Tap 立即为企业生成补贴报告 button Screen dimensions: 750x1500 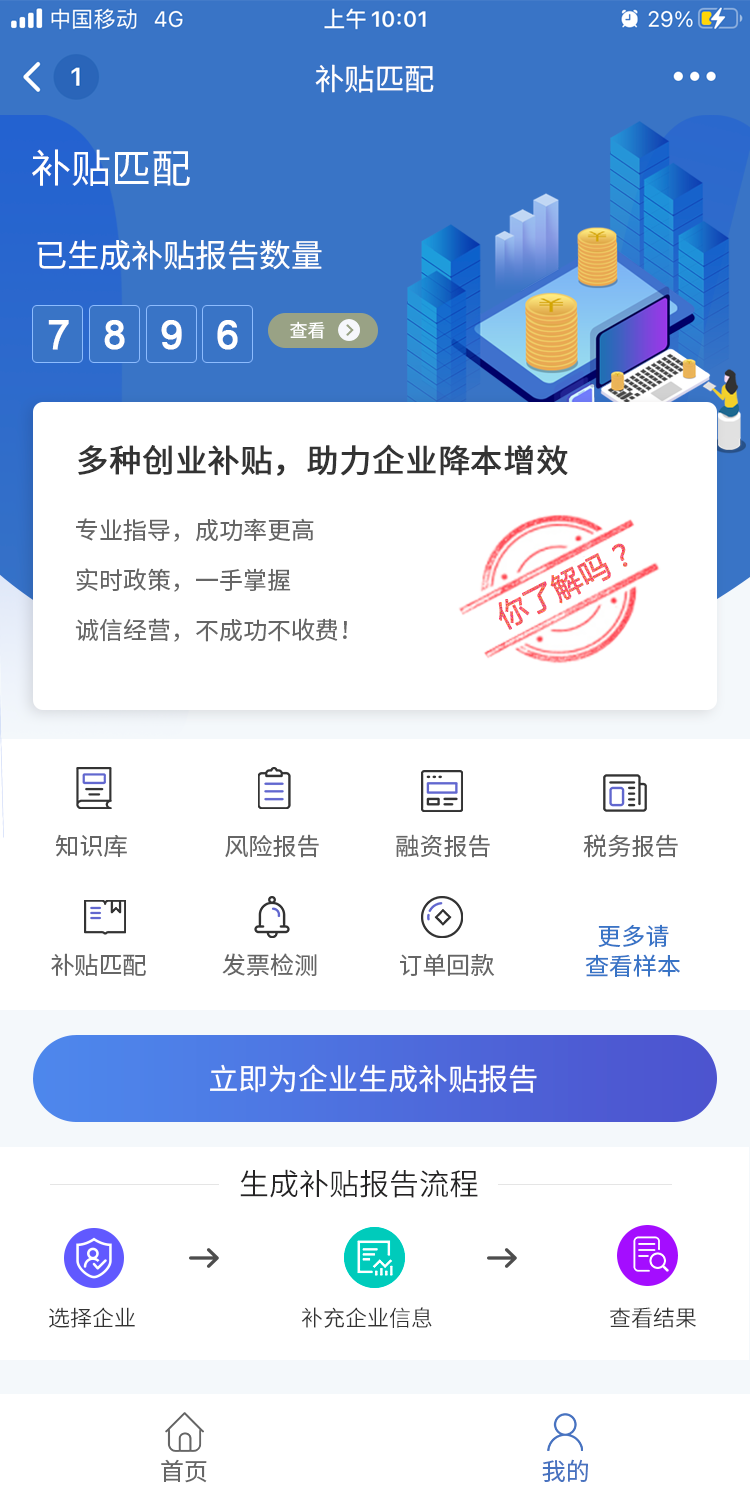[375, 1078]
